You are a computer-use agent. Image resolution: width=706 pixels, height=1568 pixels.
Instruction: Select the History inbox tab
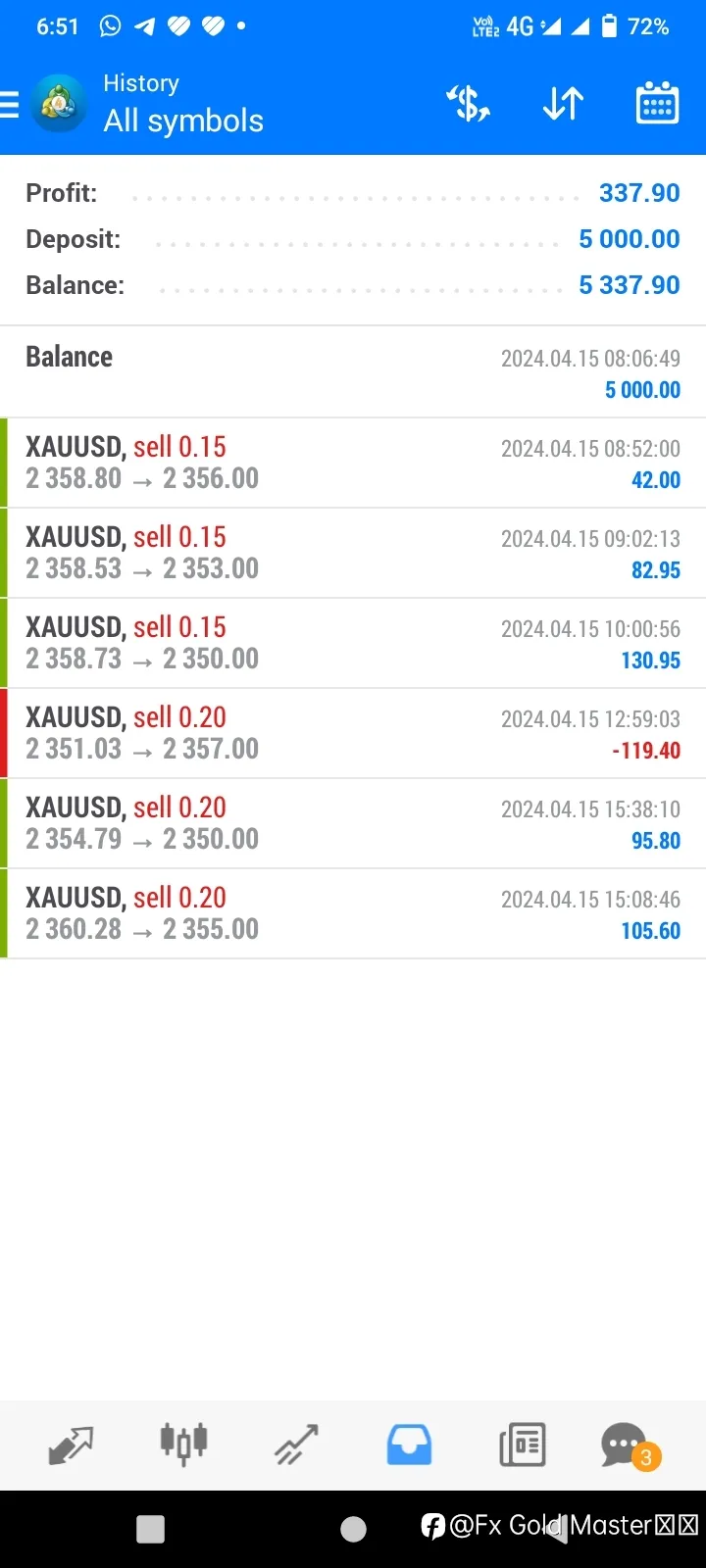(x=409, y=1445)
